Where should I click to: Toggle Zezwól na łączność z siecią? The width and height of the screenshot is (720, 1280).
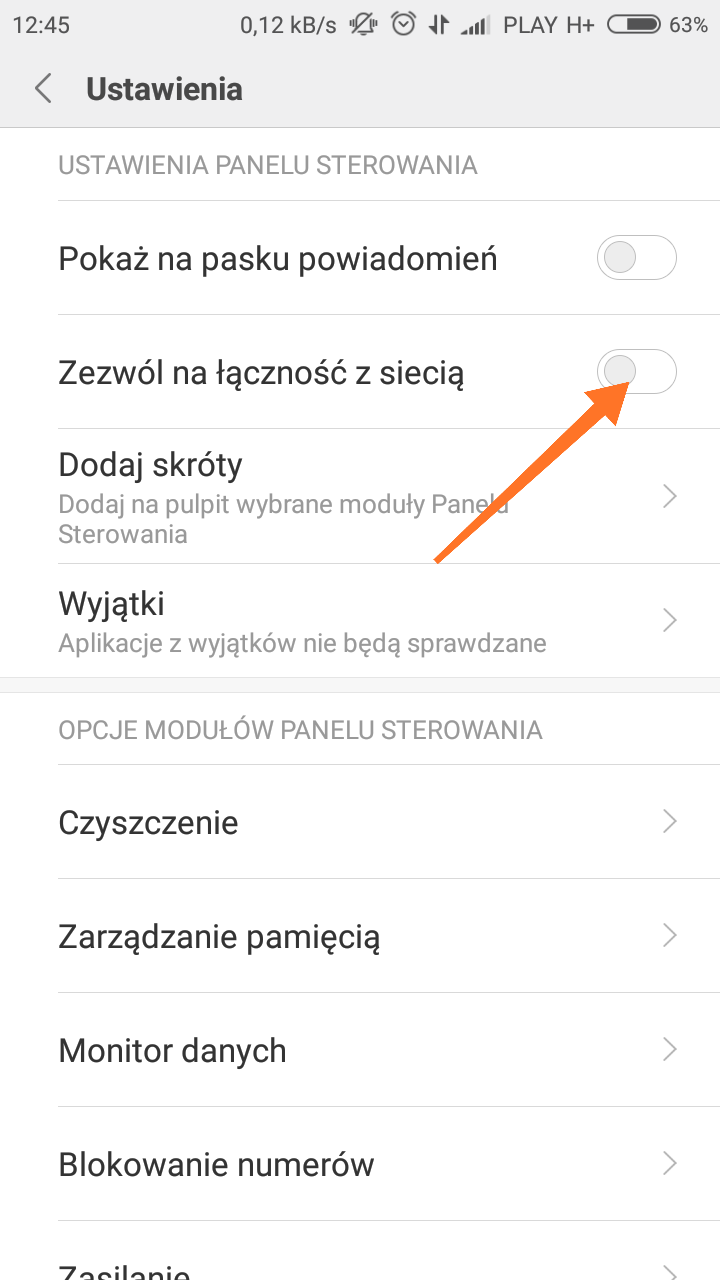tap(636, 372)
